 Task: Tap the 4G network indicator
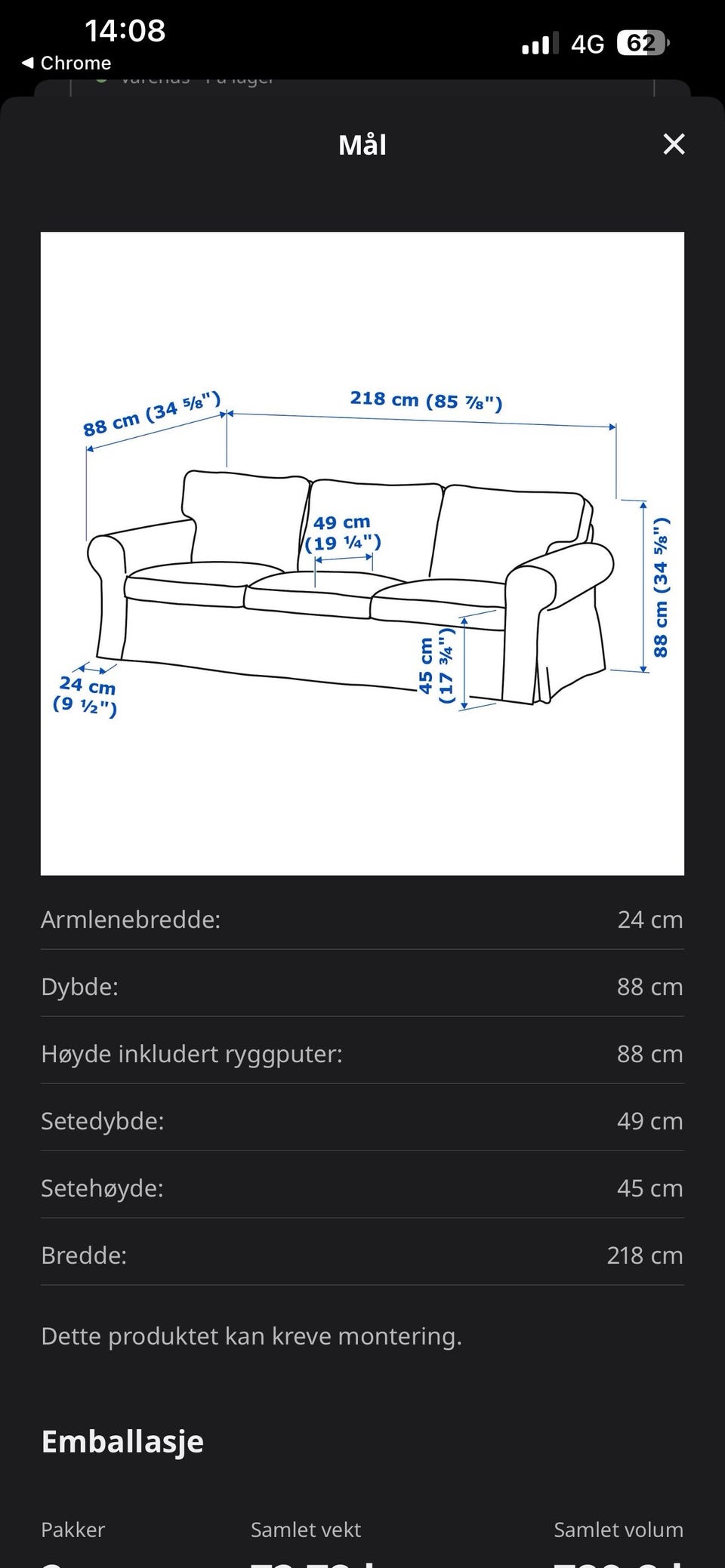click(x=588, y=43)
